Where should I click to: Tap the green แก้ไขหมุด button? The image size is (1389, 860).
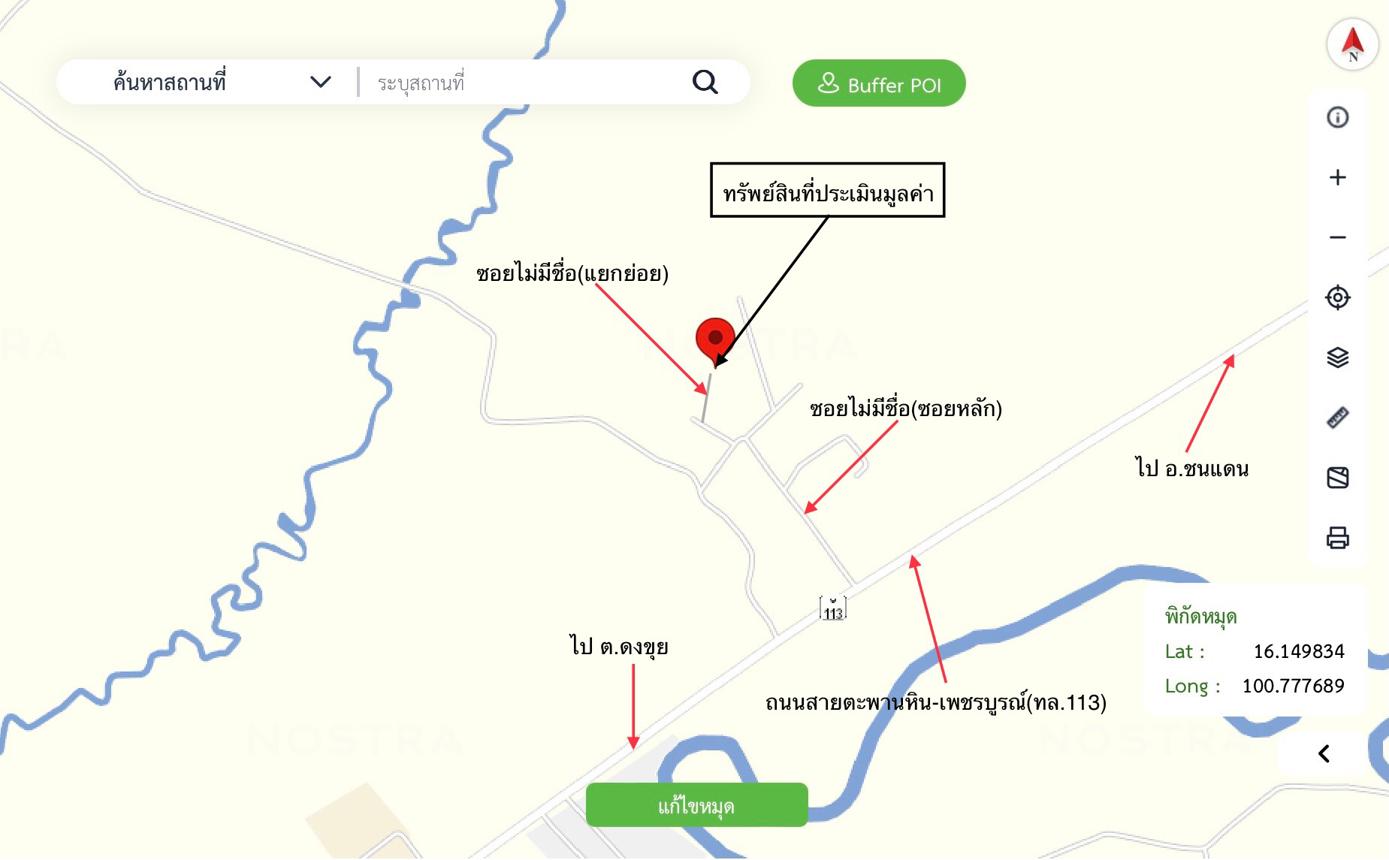(x=696, y=806)
